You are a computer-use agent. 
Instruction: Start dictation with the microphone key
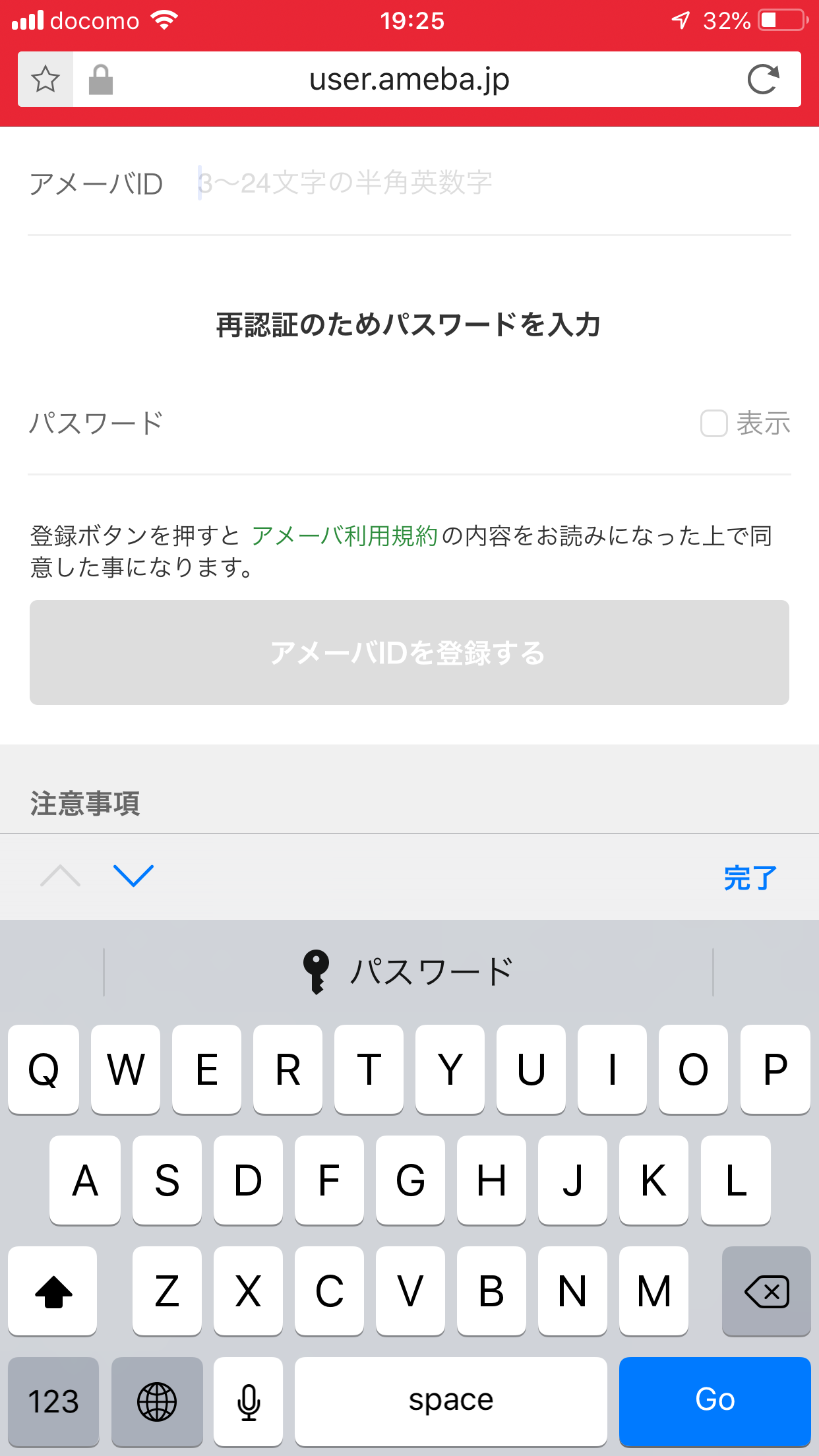[248, 1401]
